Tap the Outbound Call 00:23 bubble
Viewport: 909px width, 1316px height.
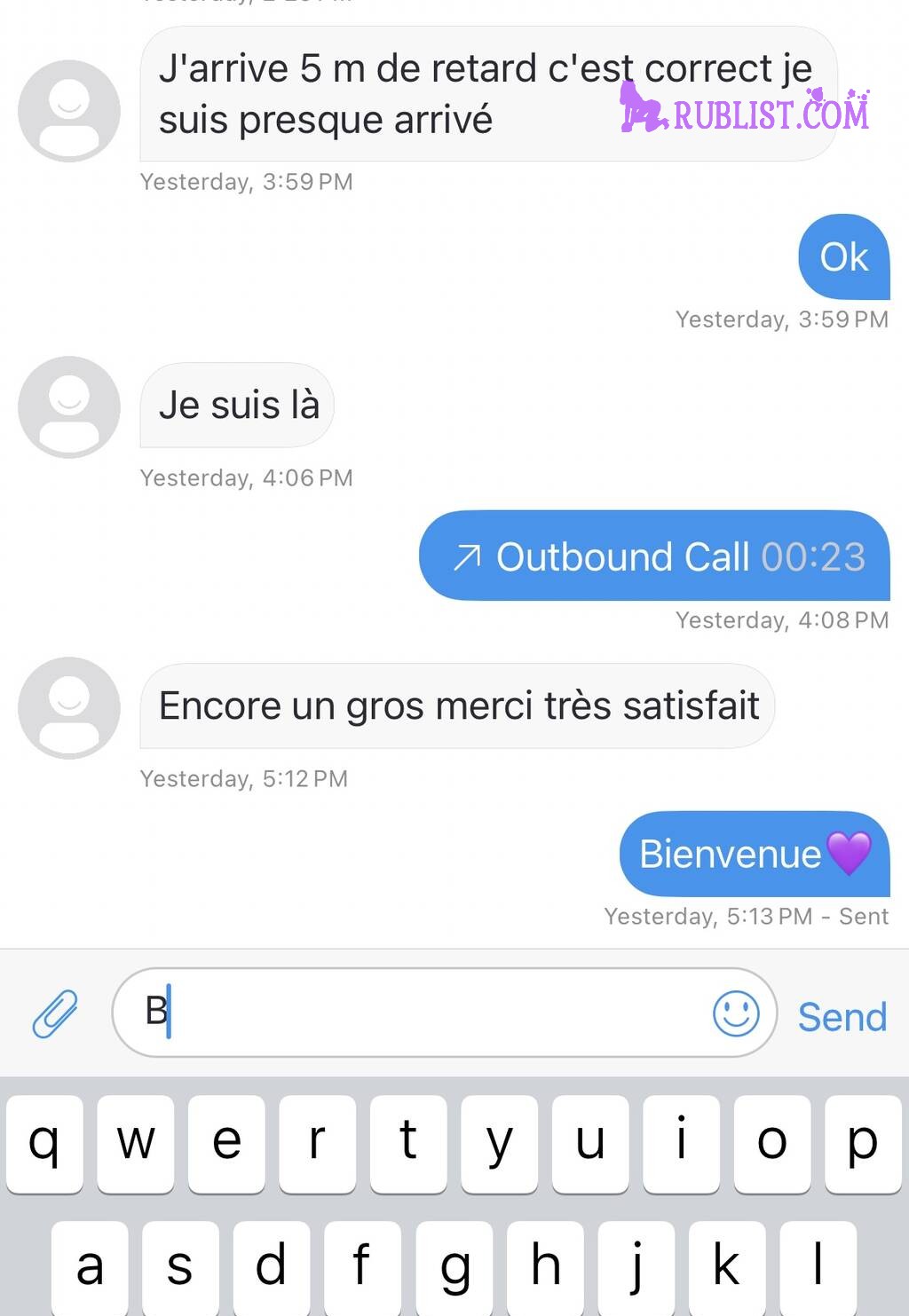click(x=654, y=556)
